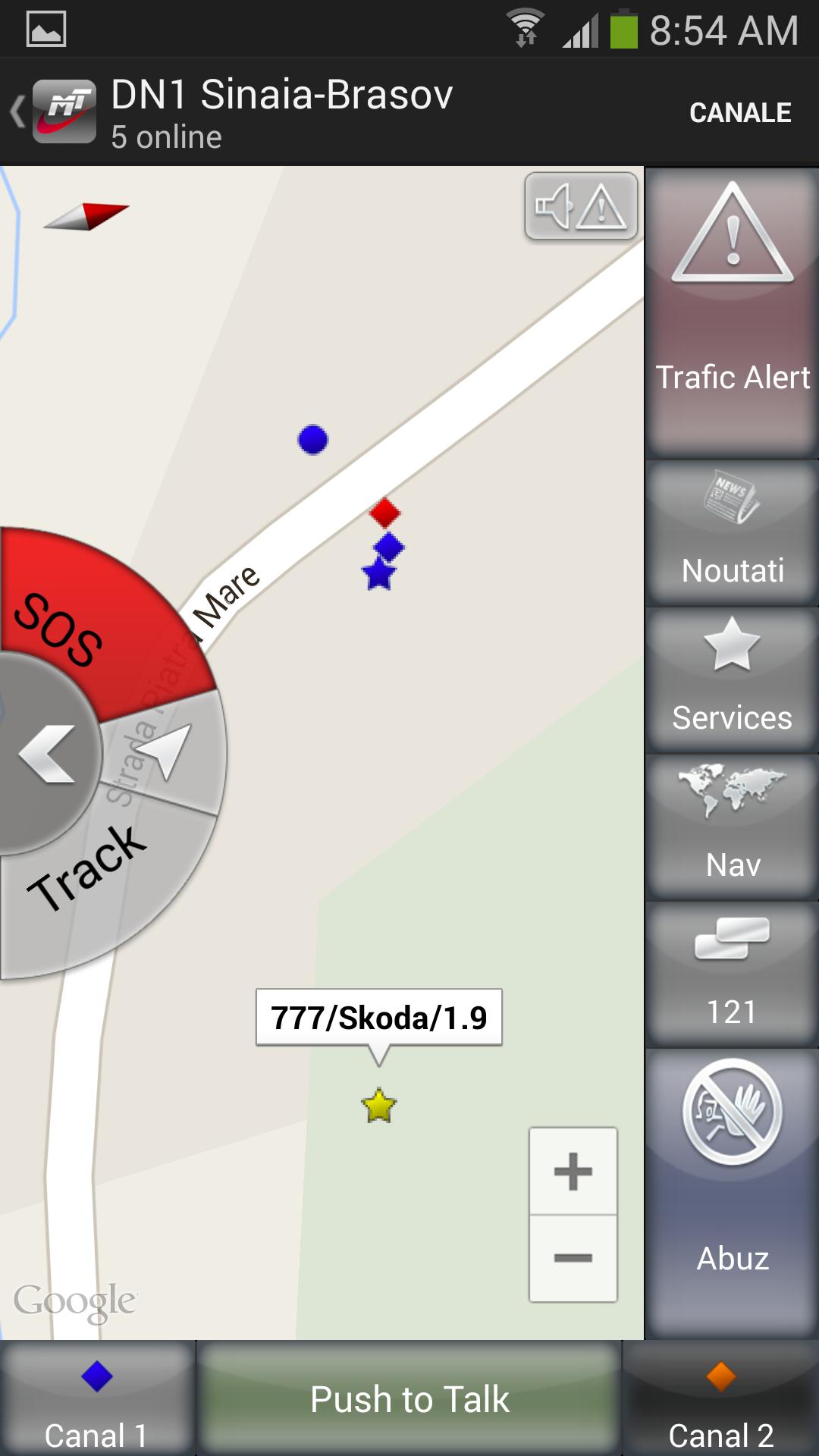Switch to Canal 1

click(x=97, y=1400)
